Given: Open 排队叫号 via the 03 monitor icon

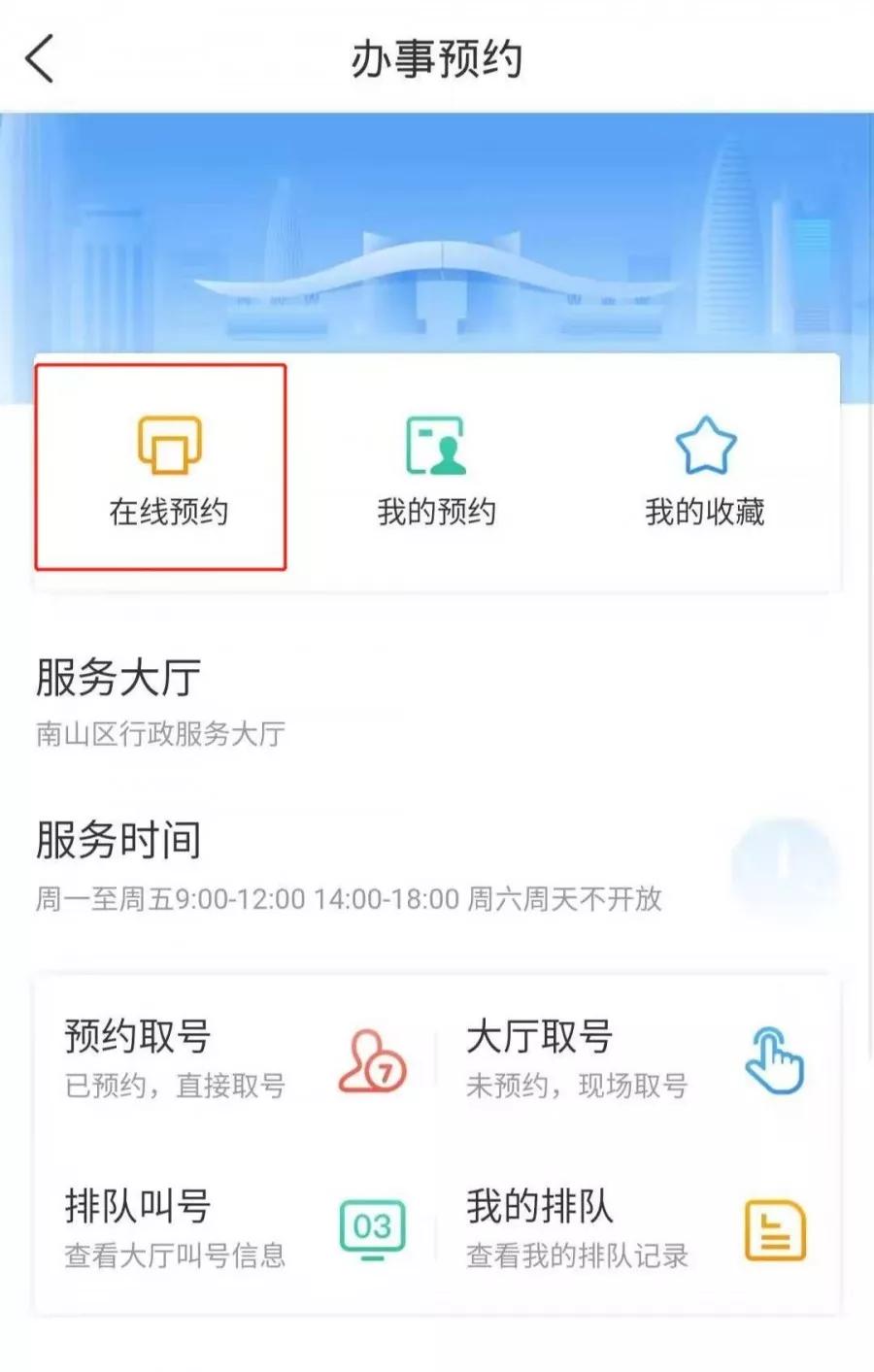Looking at the screenshot, I should tap(372, 1225).
